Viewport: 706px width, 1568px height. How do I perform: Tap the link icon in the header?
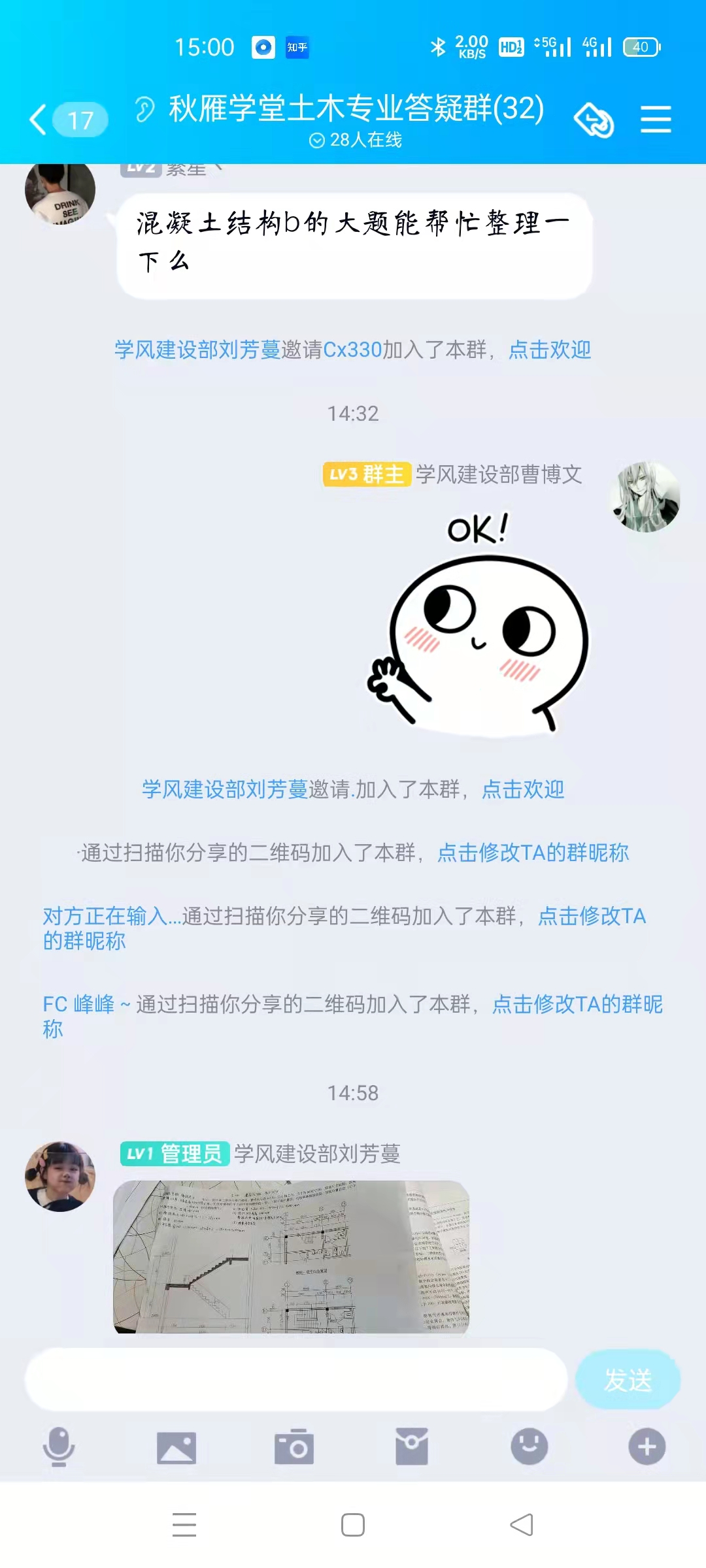pyautogui.click(x=594, y=120)
